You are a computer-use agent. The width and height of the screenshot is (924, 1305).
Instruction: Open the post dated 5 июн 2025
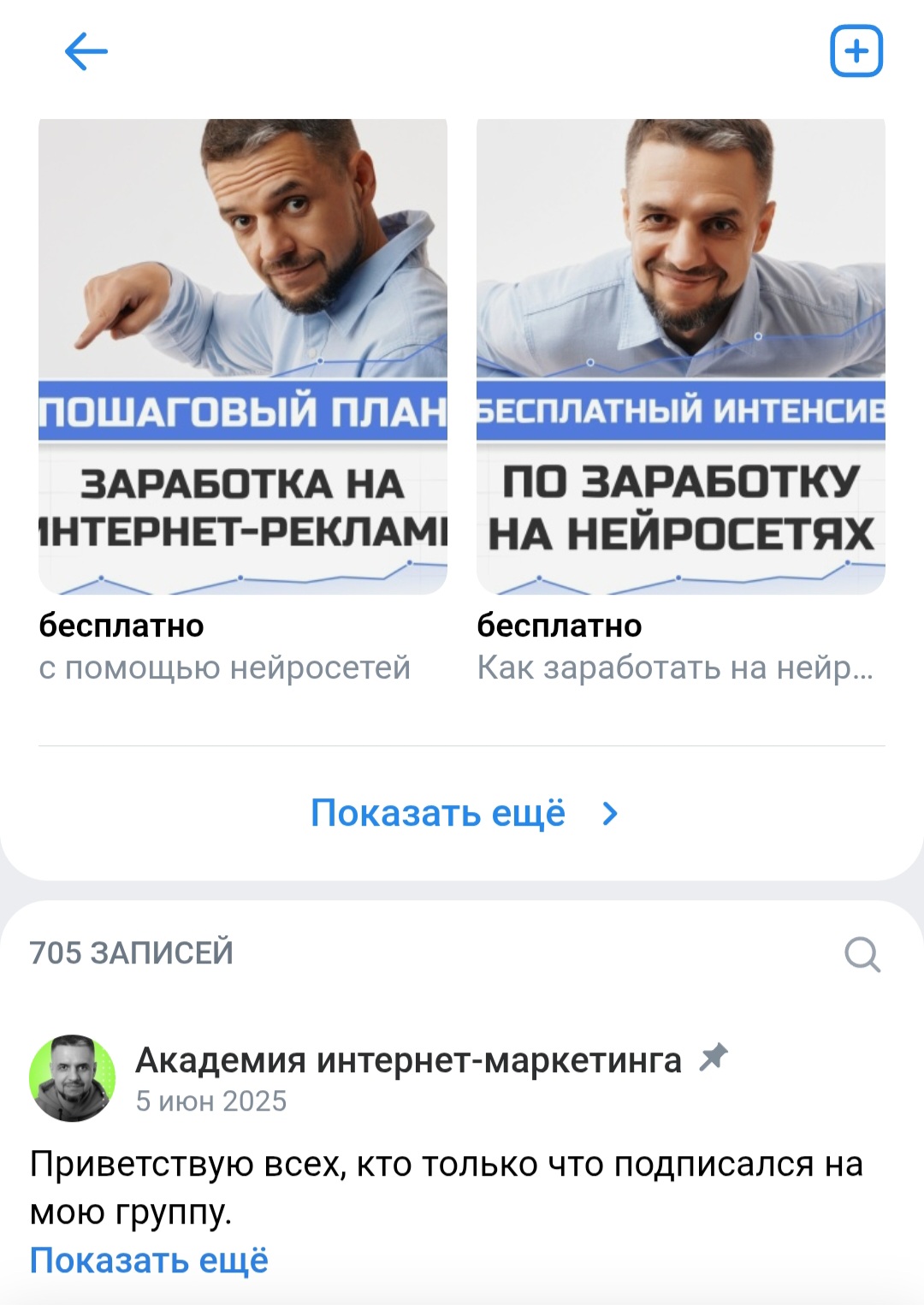point(210,1101)
